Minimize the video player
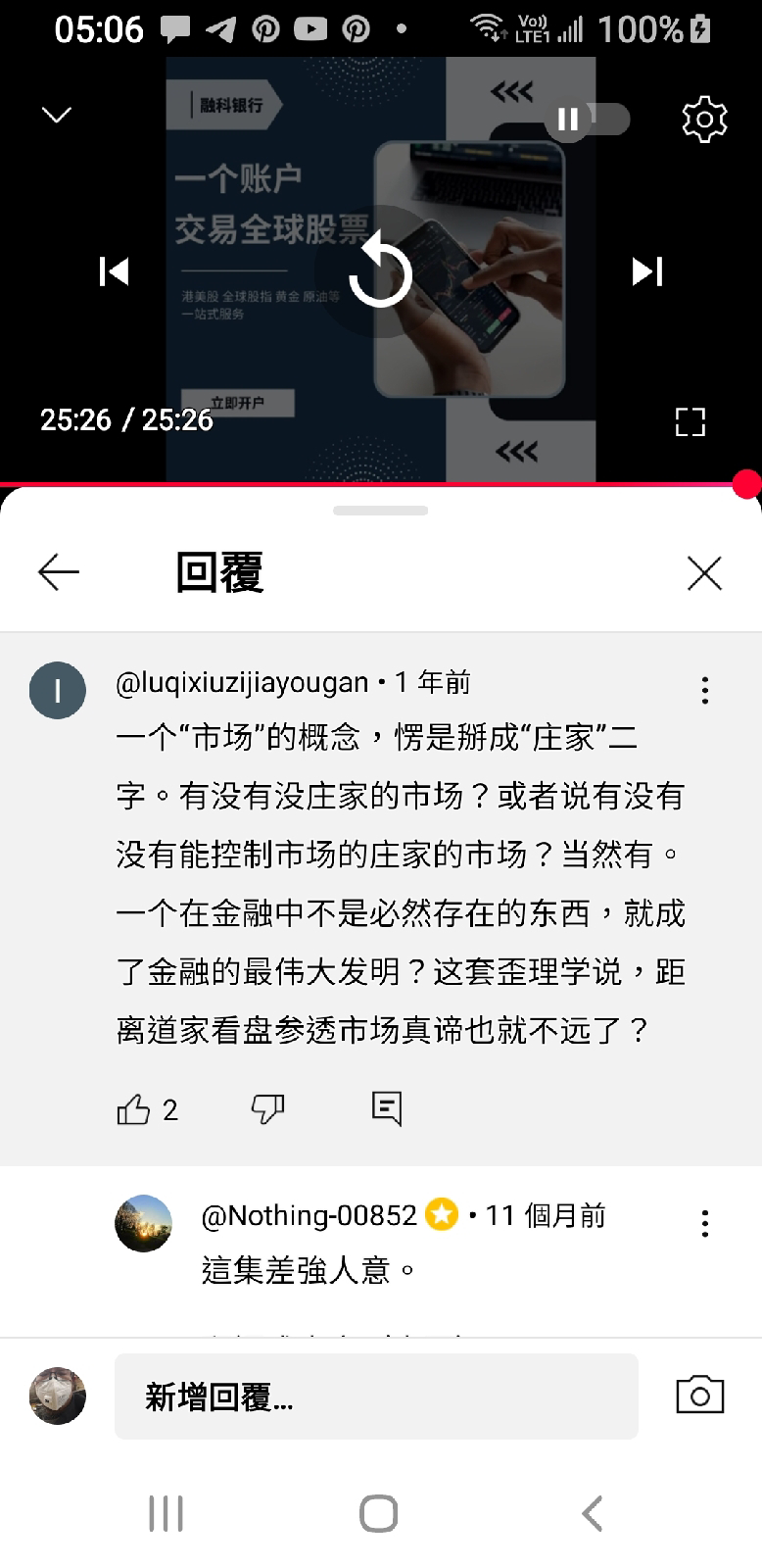Viewport: 762px width, 1568px height. pos(57,116)
